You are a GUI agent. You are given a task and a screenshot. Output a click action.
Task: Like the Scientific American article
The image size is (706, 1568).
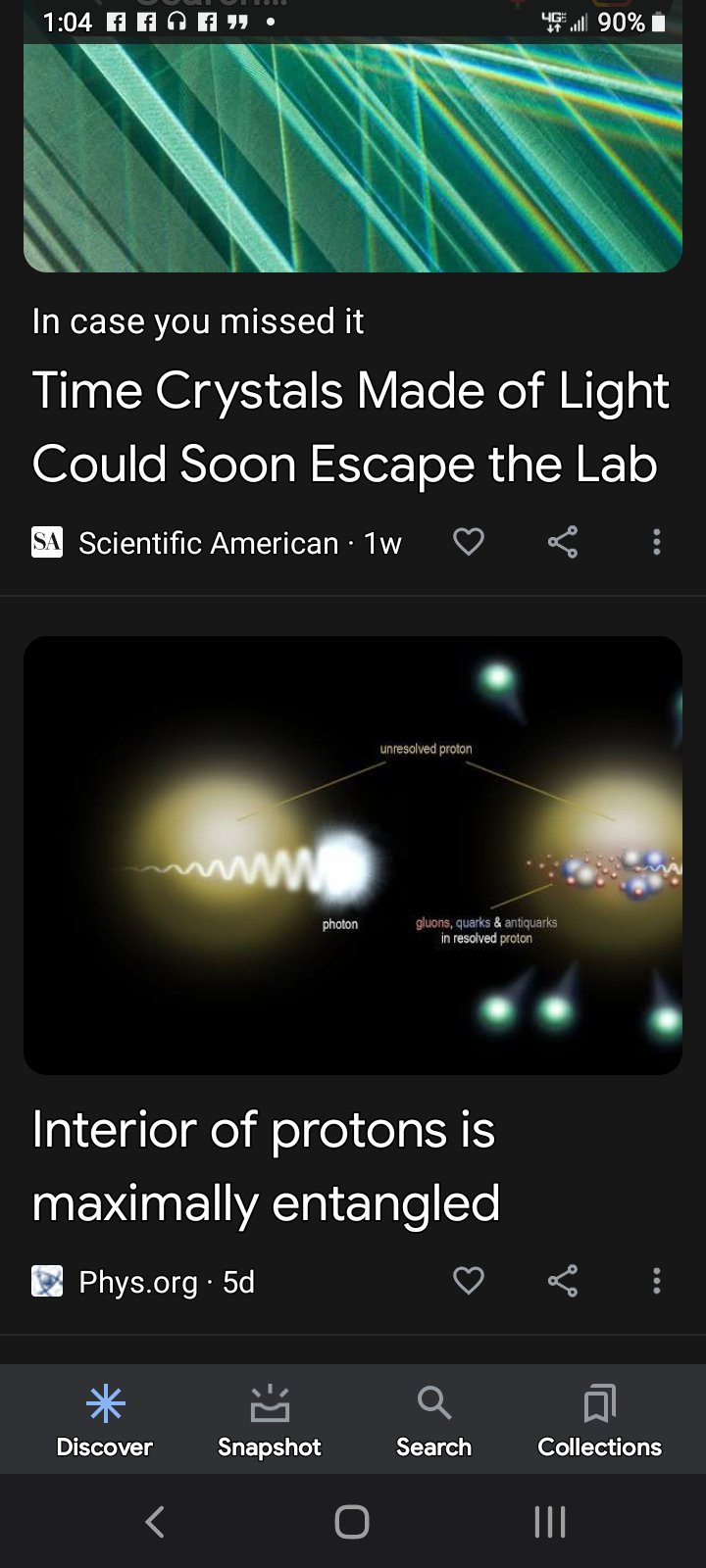point(469,542)
